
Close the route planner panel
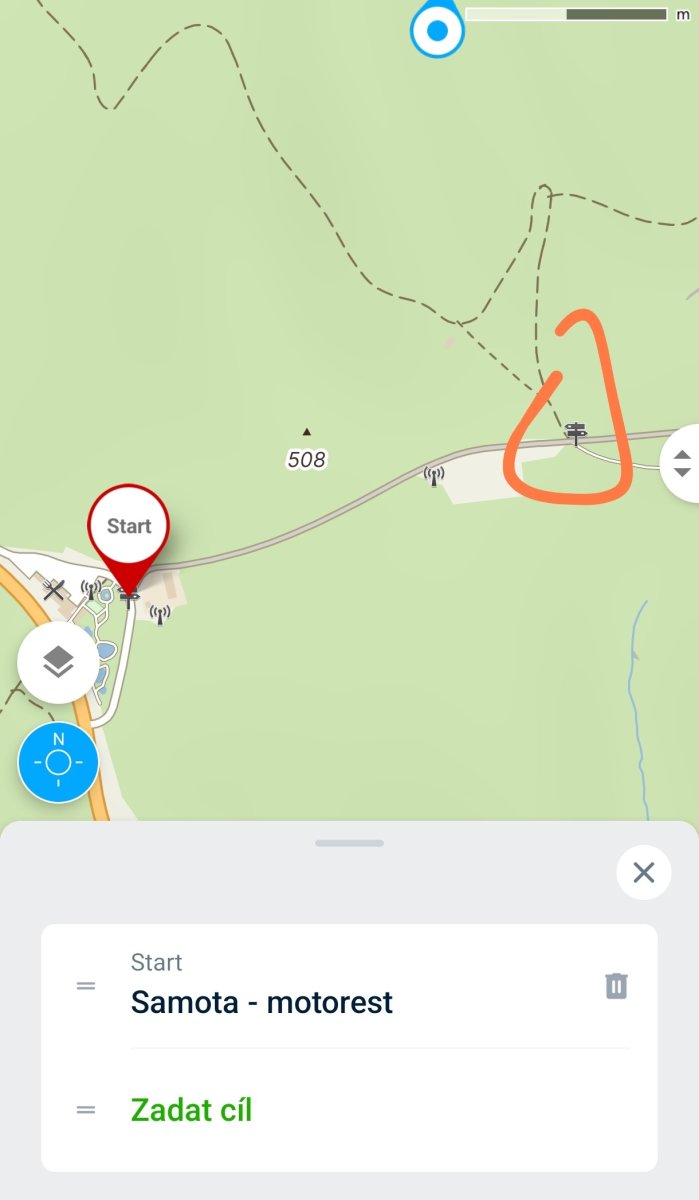coord(643,873)
